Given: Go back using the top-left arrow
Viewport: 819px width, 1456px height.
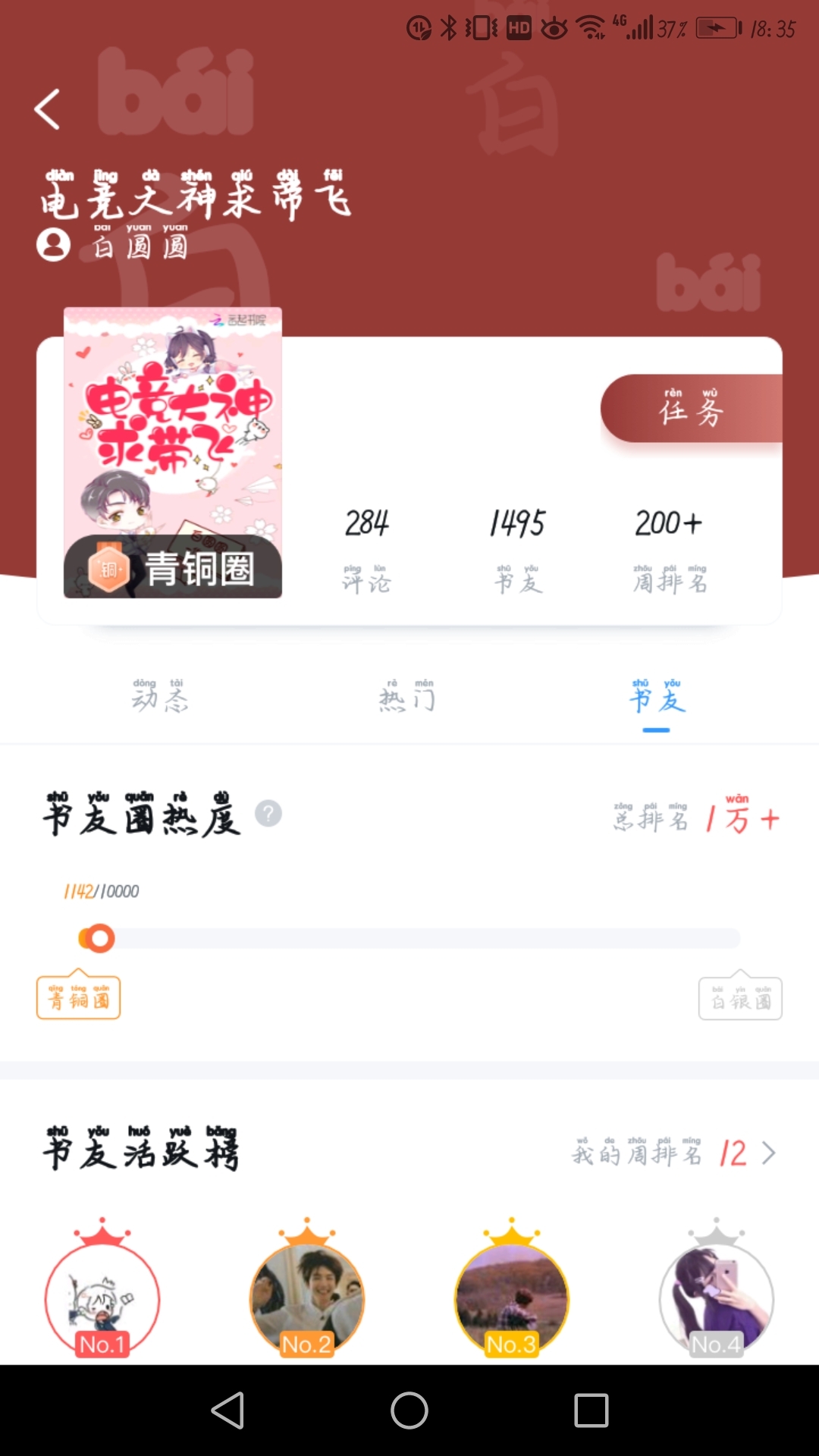Looking at the screenshot, I should 47,109.
